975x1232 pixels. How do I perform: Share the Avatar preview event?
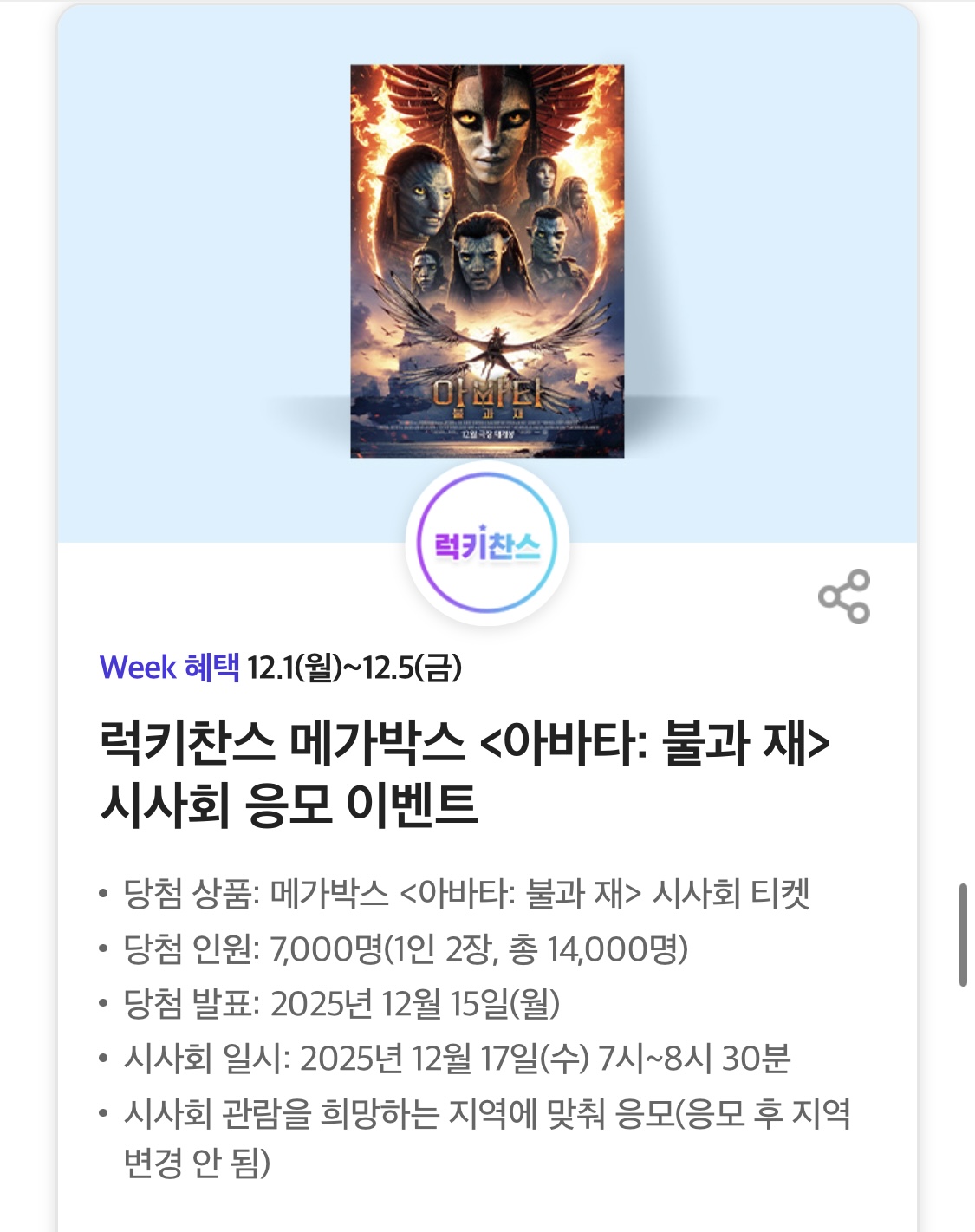843,596
